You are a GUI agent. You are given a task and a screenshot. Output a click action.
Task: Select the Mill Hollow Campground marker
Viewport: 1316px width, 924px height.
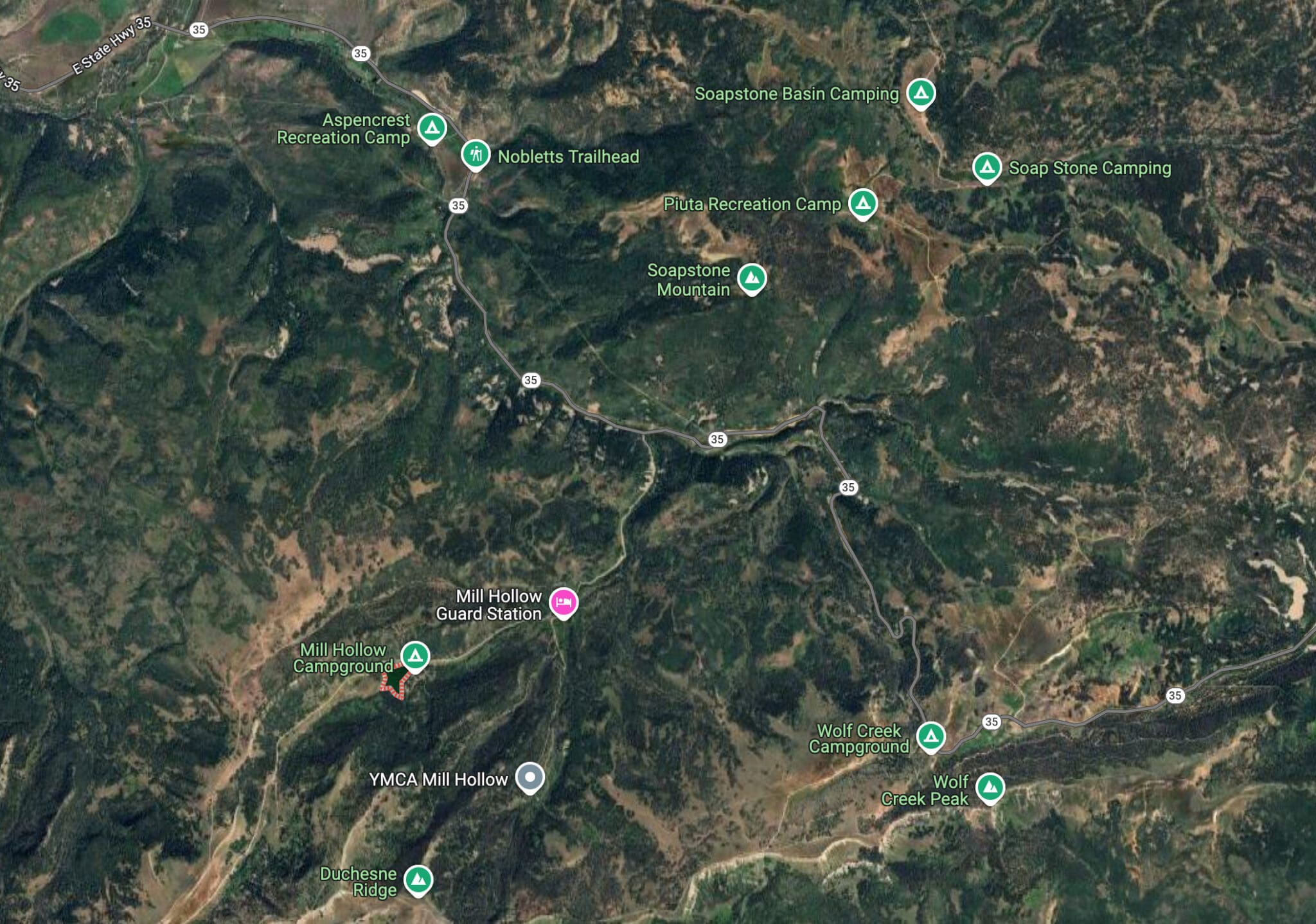[415, 656]
